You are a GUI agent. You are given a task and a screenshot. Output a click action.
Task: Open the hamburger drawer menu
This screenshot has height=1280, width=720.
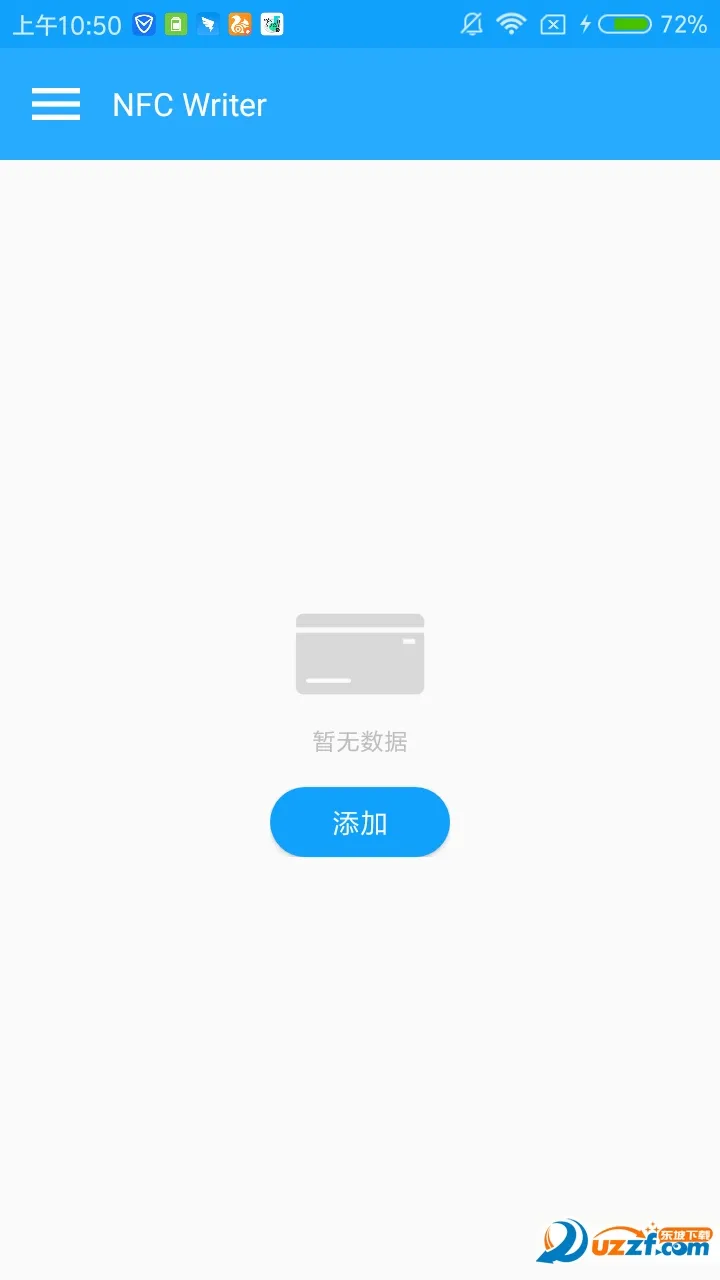56,104
